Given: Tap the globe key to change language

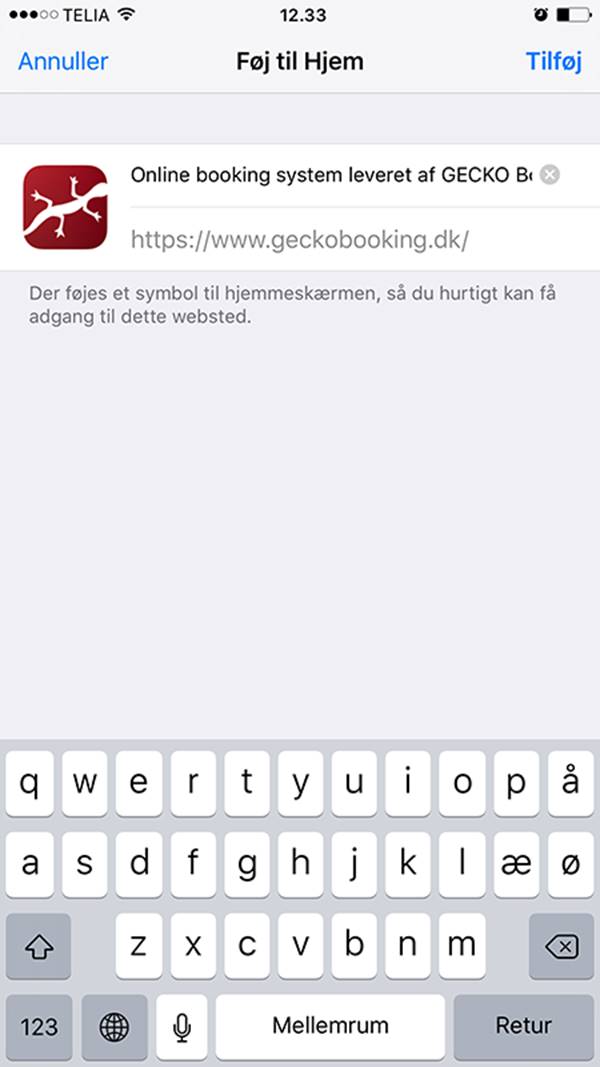Looking at the screenshot, I should pyautogui.click(x=114, y=1026).
